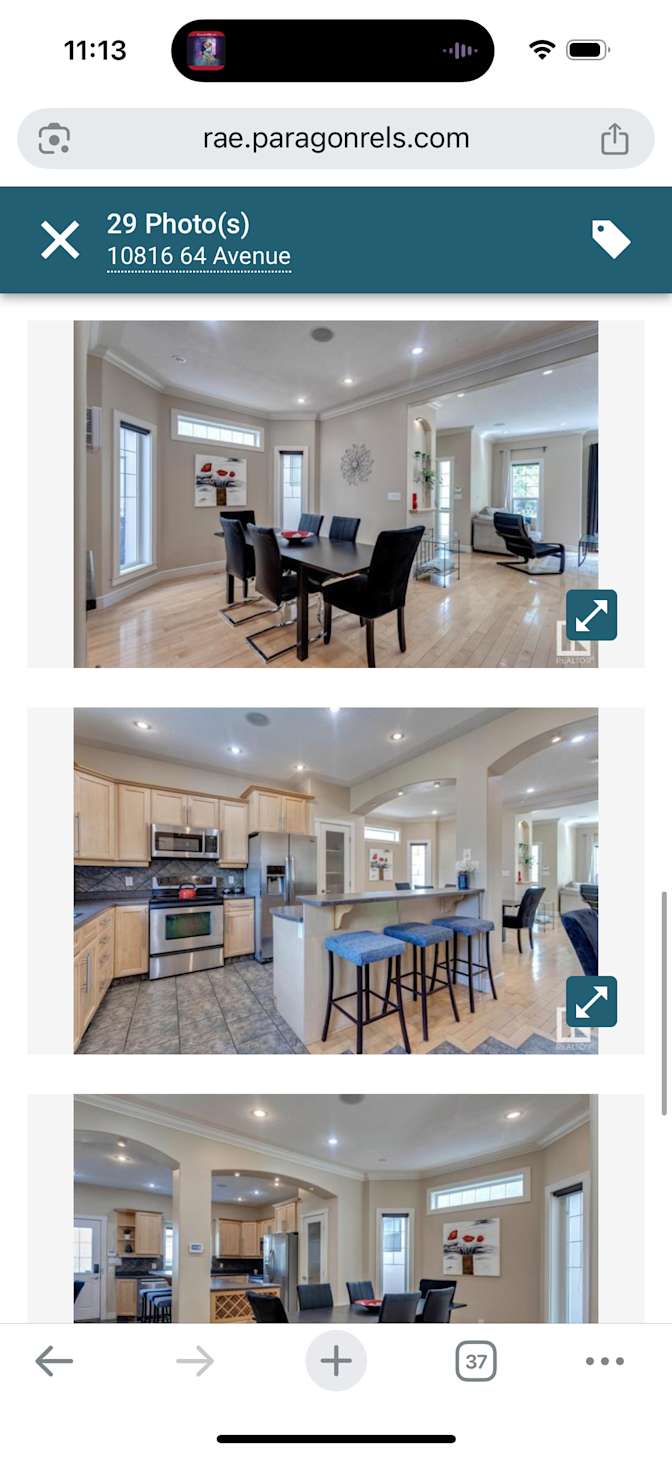The height and width of the screenshot is (1457, 672).
Task: Expand the dining room photo to fullscreen
Action: pyautogui.click(x=591, y=615)
